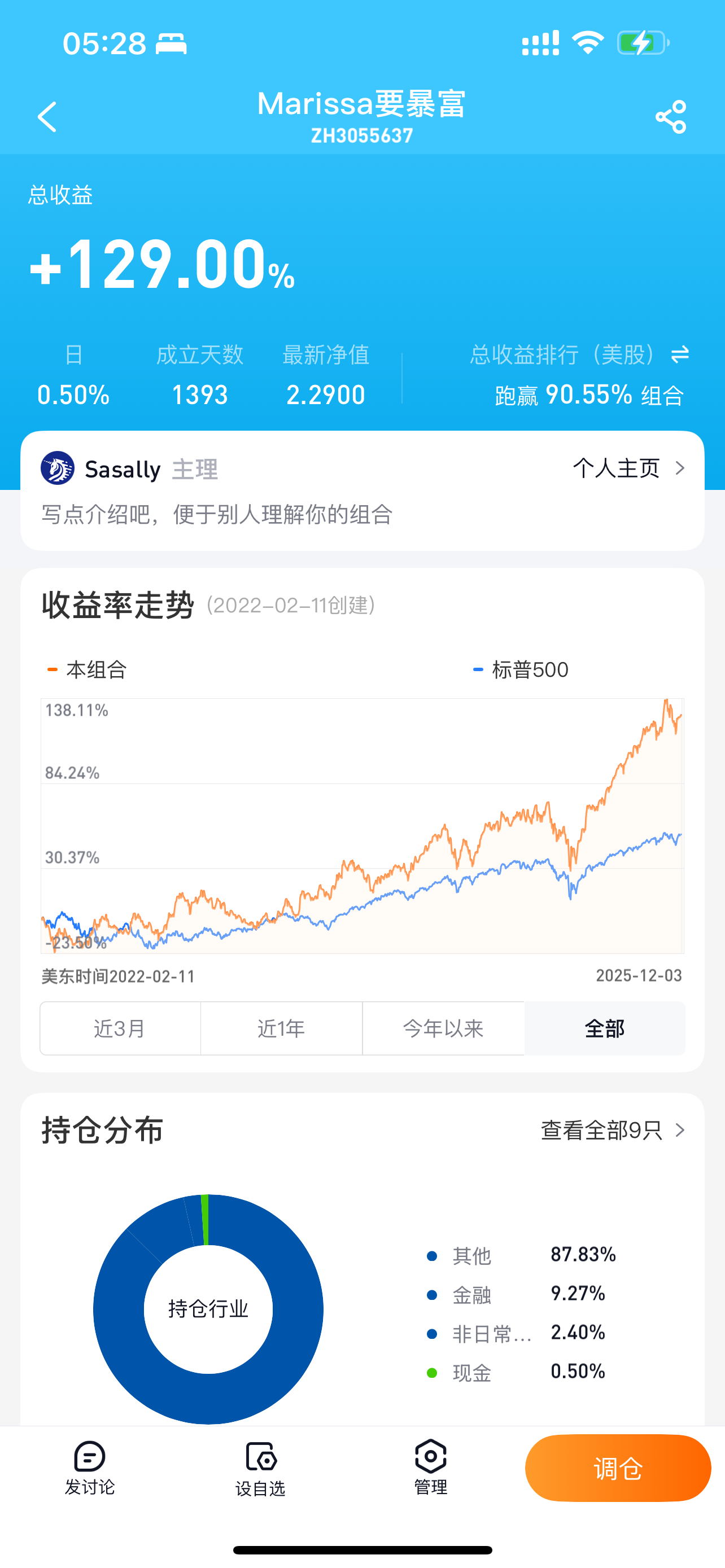Select the 近1年 chart range

point(281,1028)
